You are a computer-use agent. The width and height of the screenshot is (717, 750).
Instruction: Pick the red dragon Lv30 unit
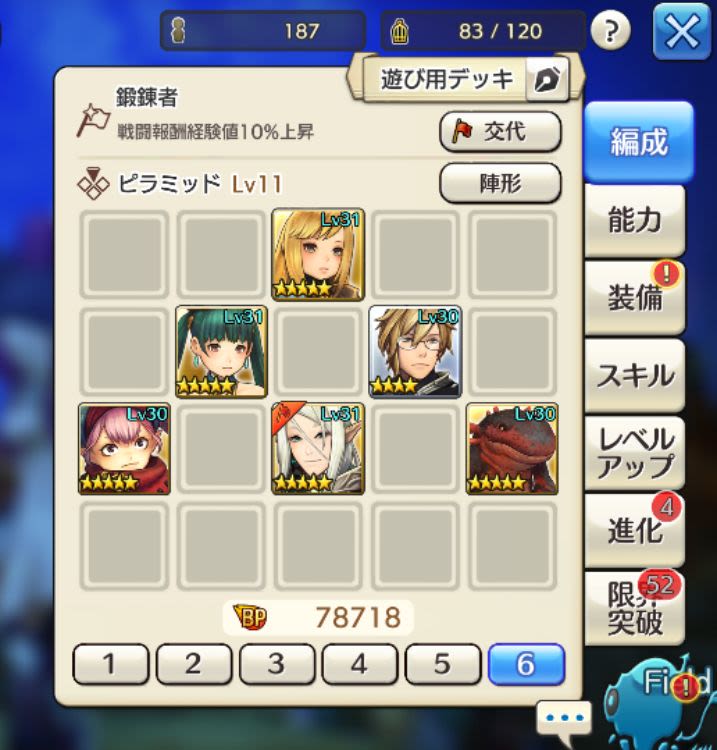coord(512,448)
